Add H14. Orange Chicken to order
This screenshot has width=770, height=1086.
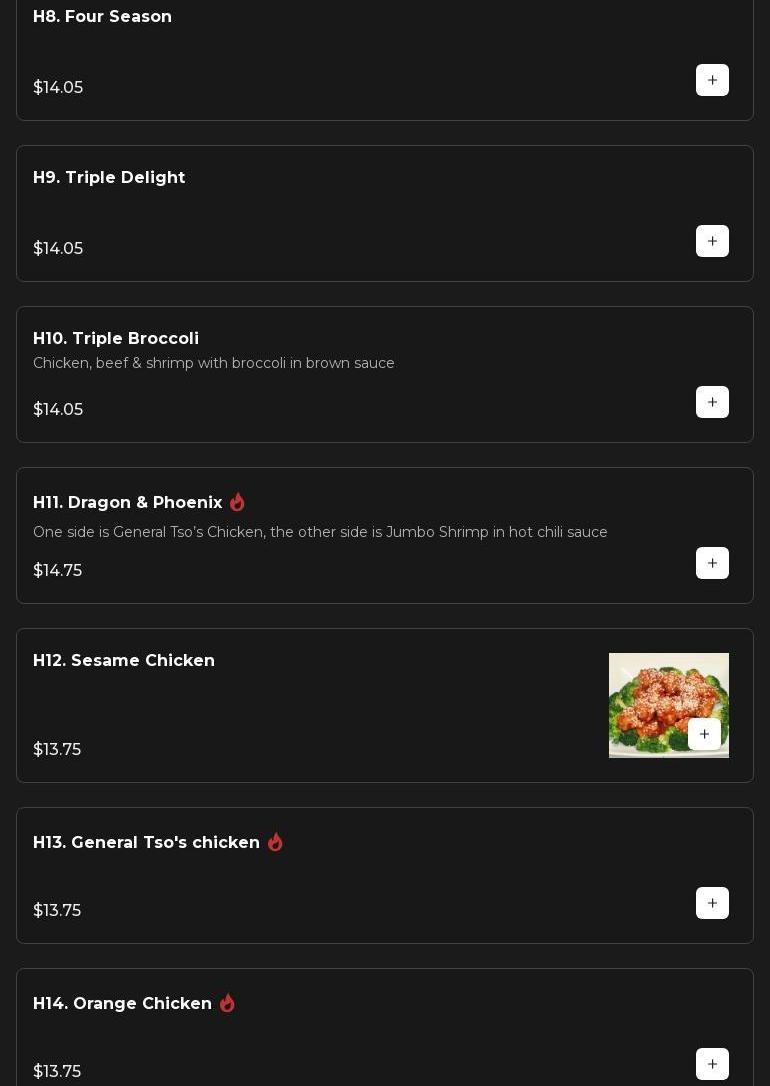point(712,1064)
